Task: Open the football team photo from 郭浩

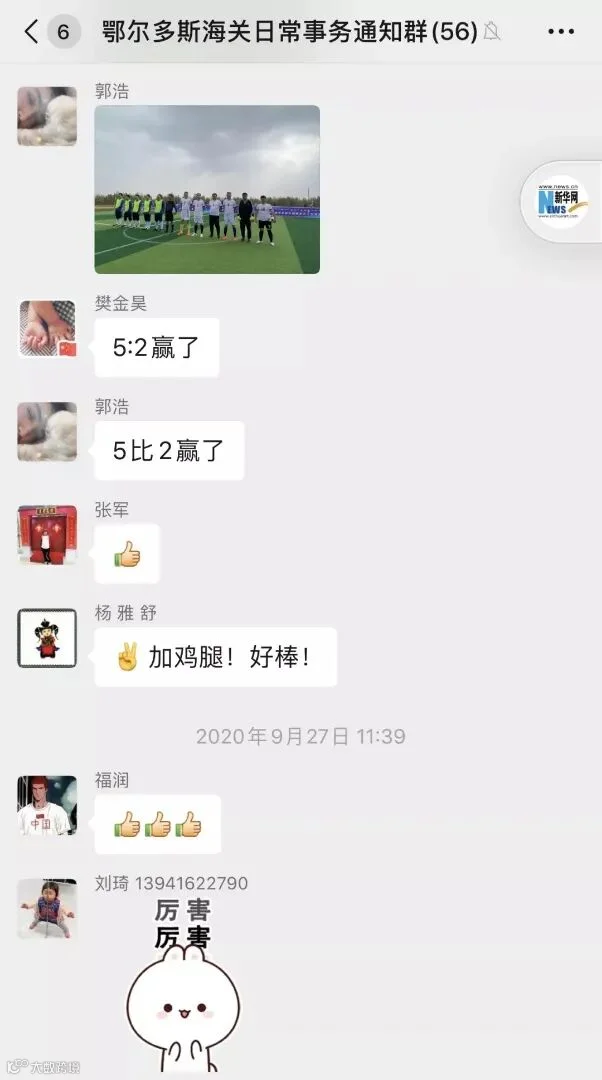Action: [x=207, y=189]
